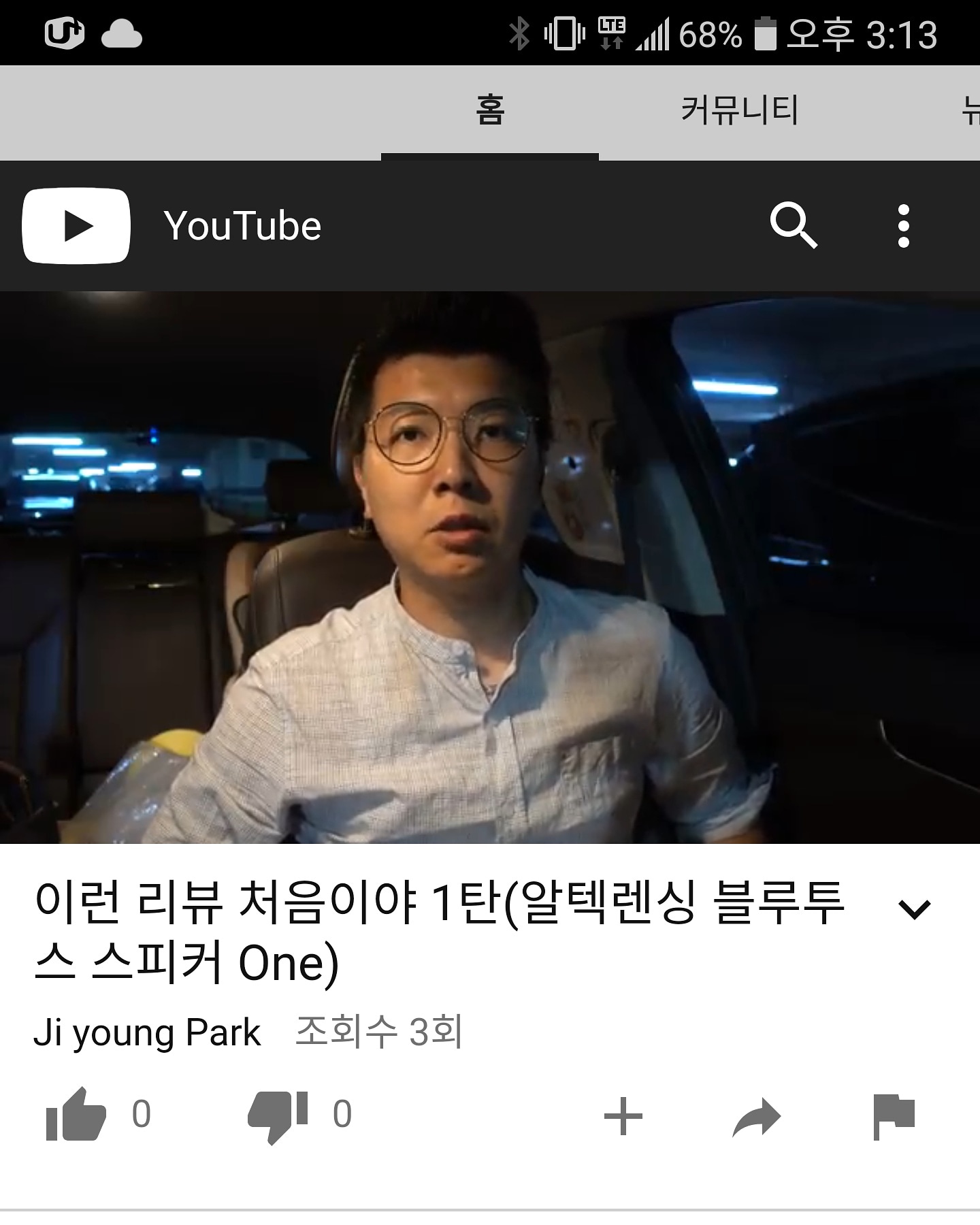Image resolution: width=980 pixels, height=1225 pixels.
Task: Open the three-dot overflow menu
Action: click(x=903, y=225)
